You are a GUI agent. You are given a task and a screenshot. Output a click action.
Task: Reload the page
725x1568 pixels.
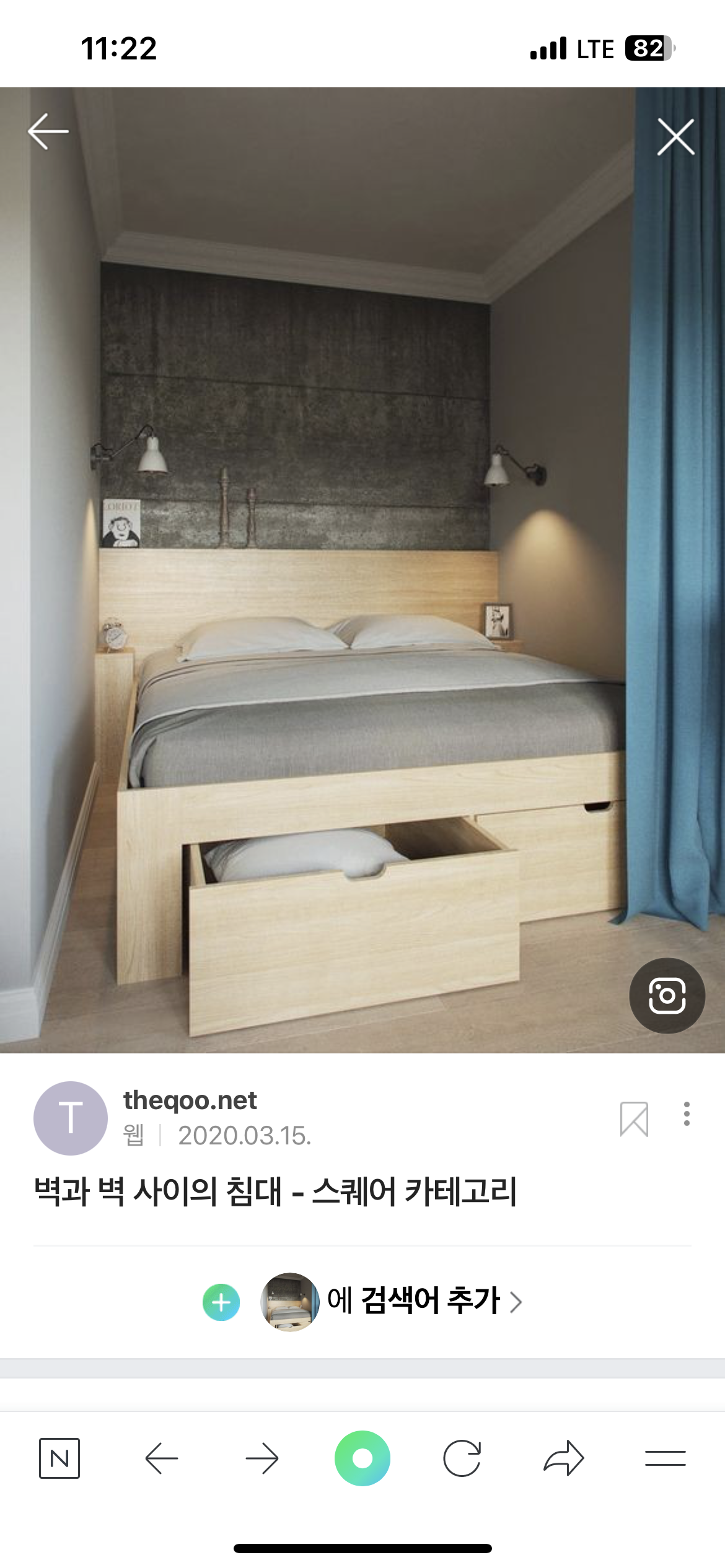462,1458
